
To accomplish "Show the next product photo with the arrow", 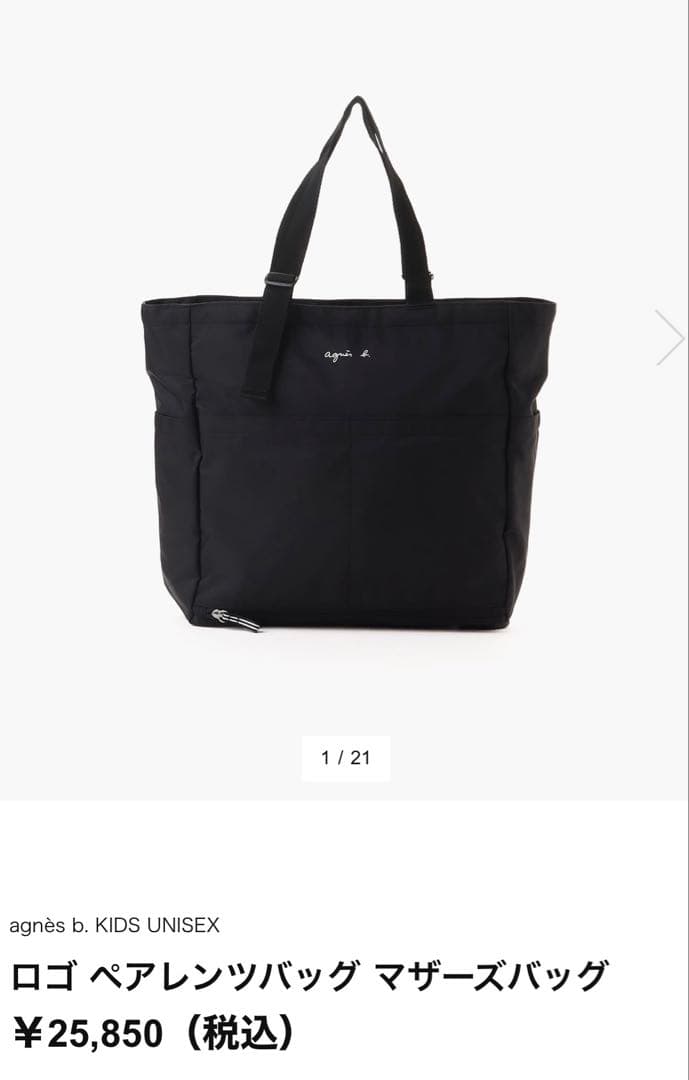I will [x=669, y=337].
